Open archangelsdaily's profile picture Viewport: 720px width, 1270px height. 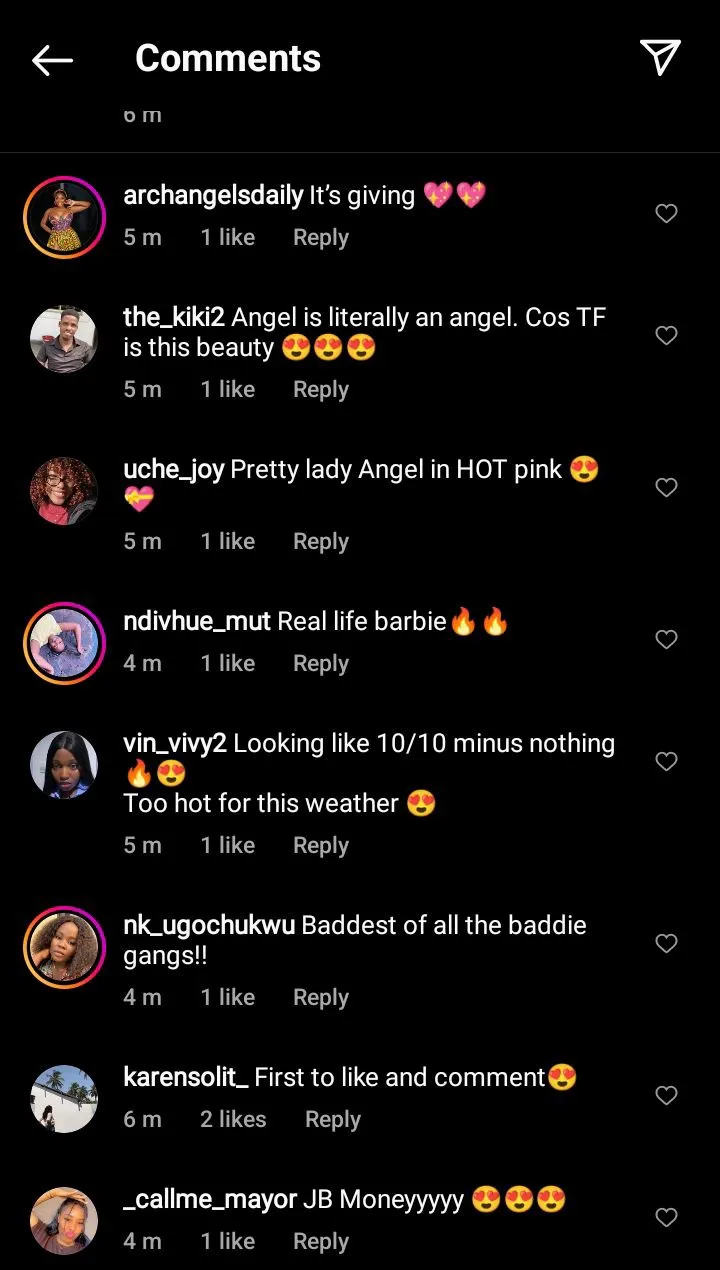tap(64, 217)
